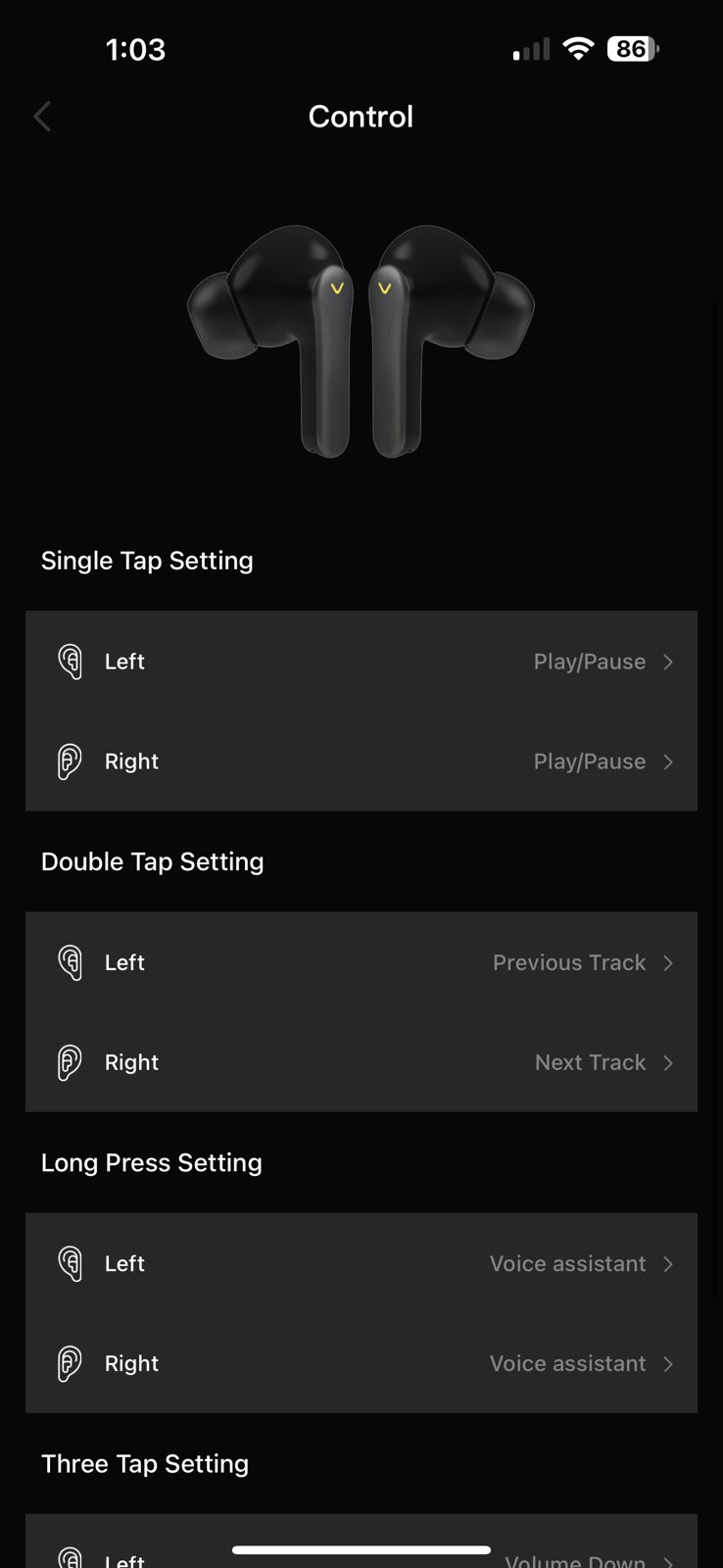Open Three Tap Left Volume Down setting
723x1568 pixels.
point(586,1558)
